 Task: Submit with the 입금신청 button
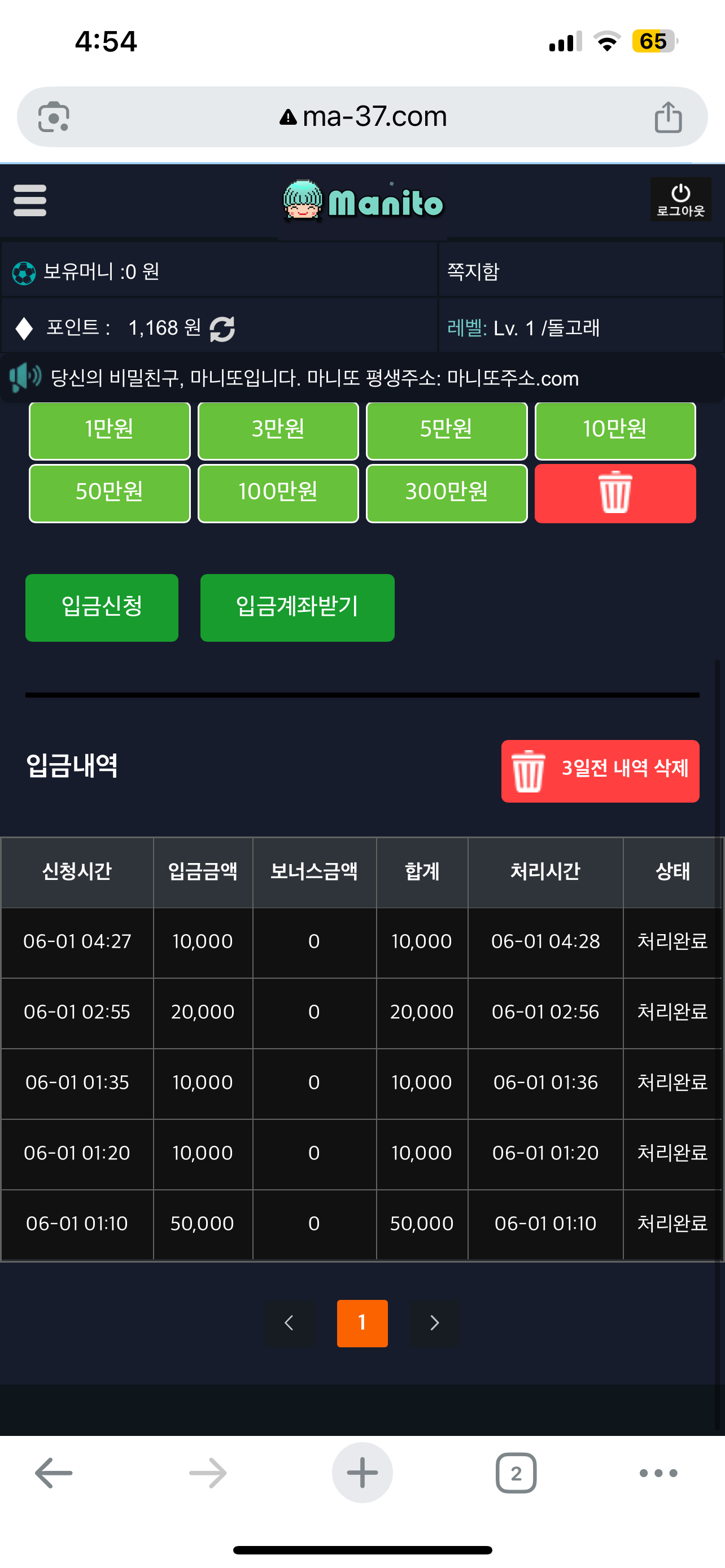(102, 607)
